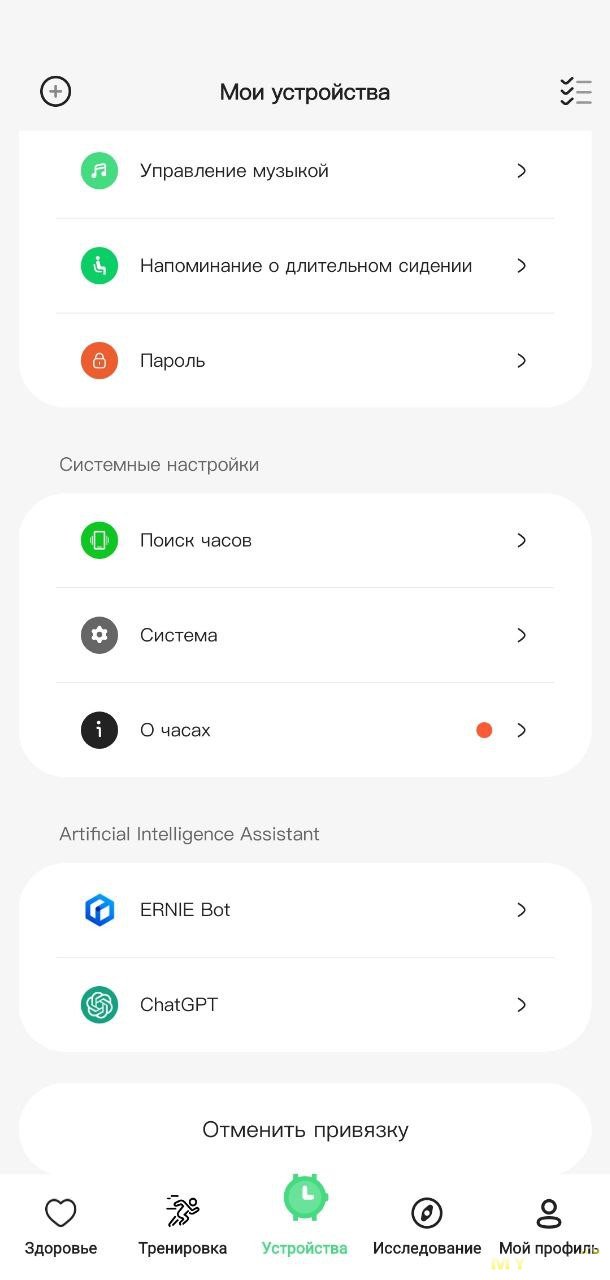Open ERNIE Bot assistant
Image resolution: width=610 pixels, height=1280 pixels.
pyautogui.click(x=304, y=910)
